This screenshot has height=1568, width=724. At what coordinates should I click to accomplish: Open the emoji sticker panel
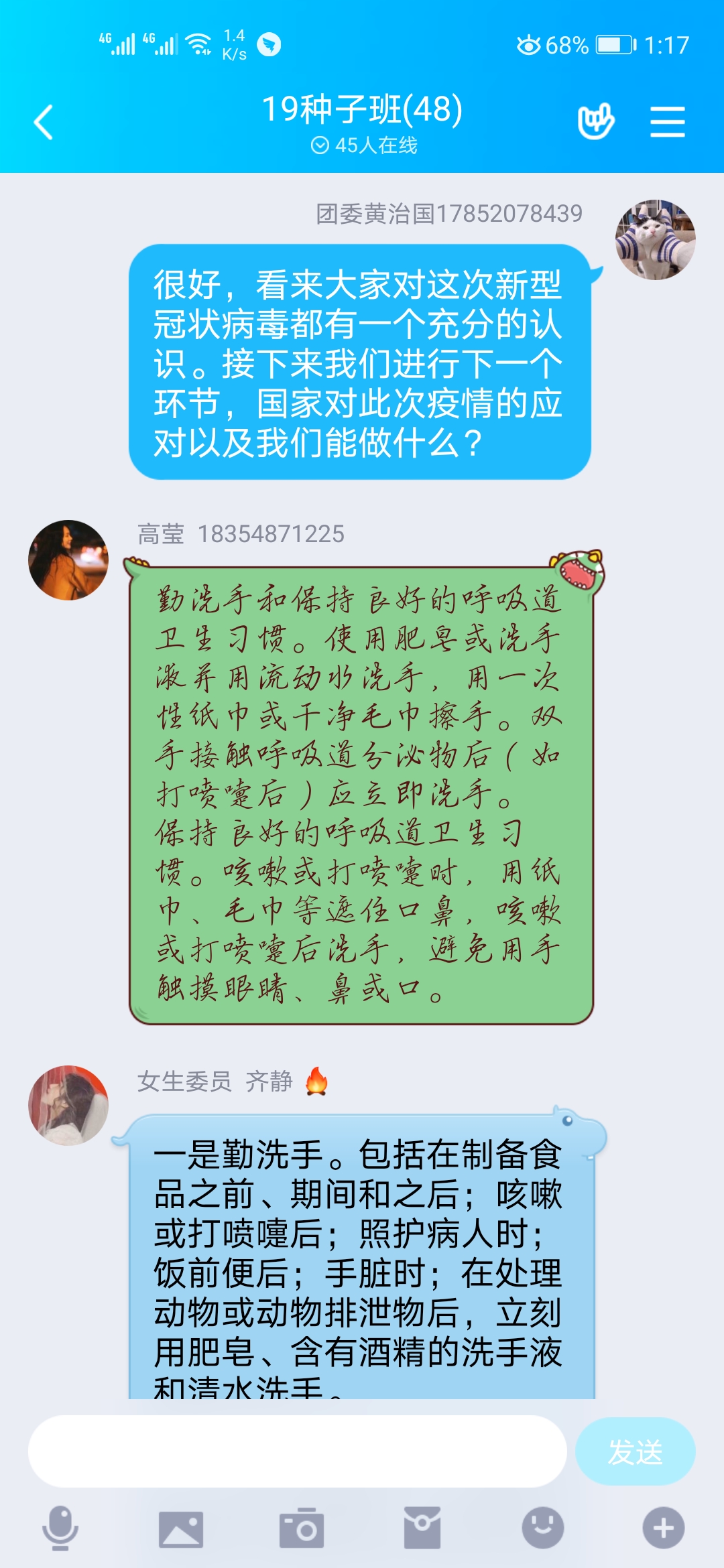[543, 1528]
